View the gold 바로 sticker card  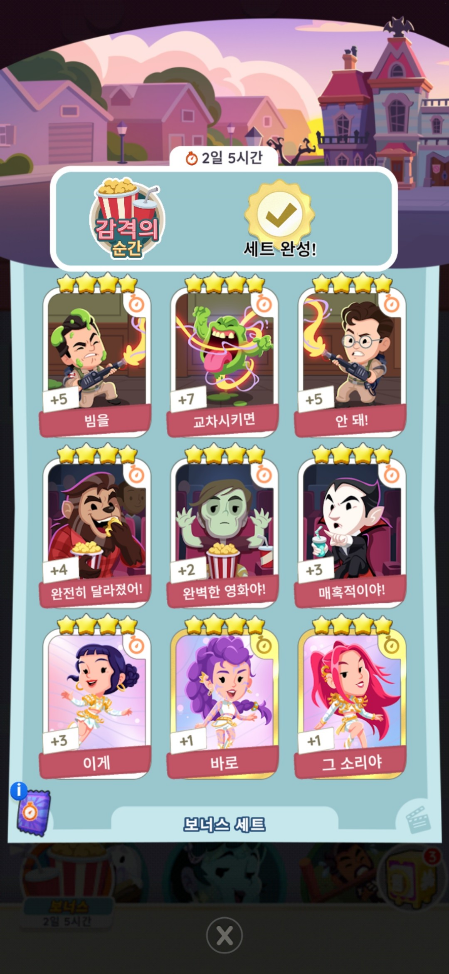point(223,704)
